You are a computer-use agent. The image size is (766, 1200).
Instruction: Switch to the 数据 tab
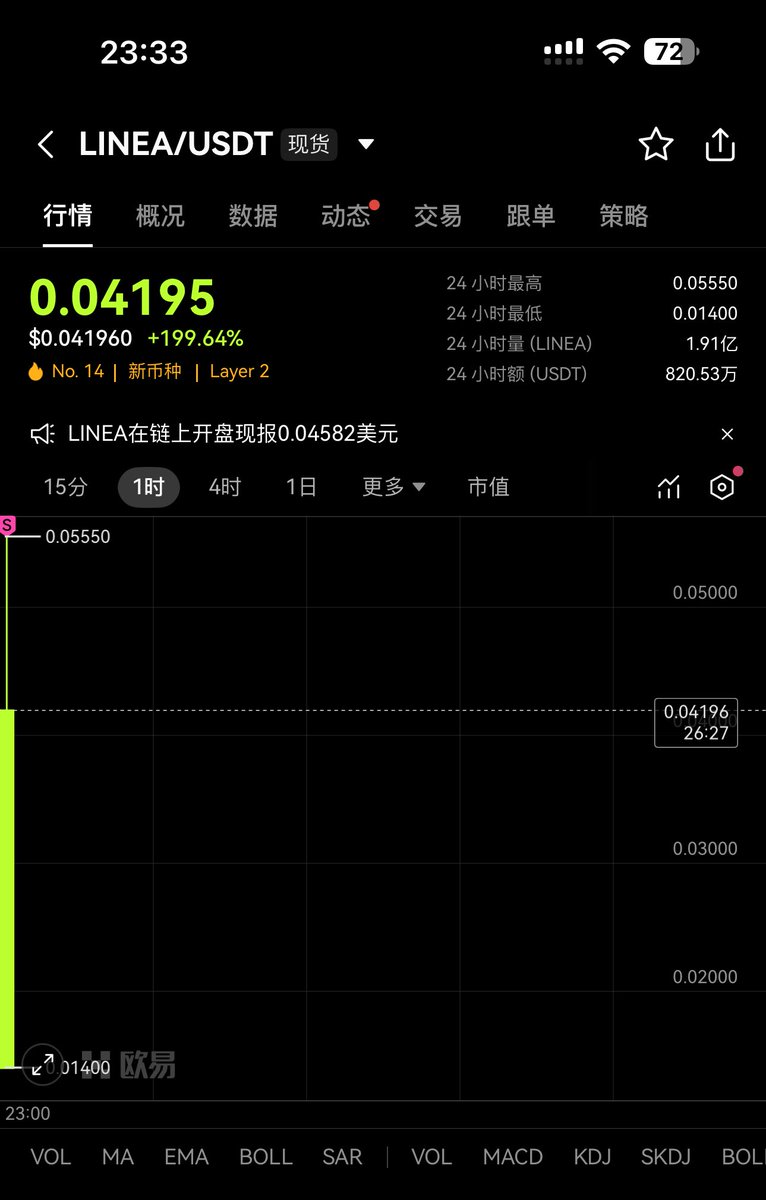tap(253, 216)
